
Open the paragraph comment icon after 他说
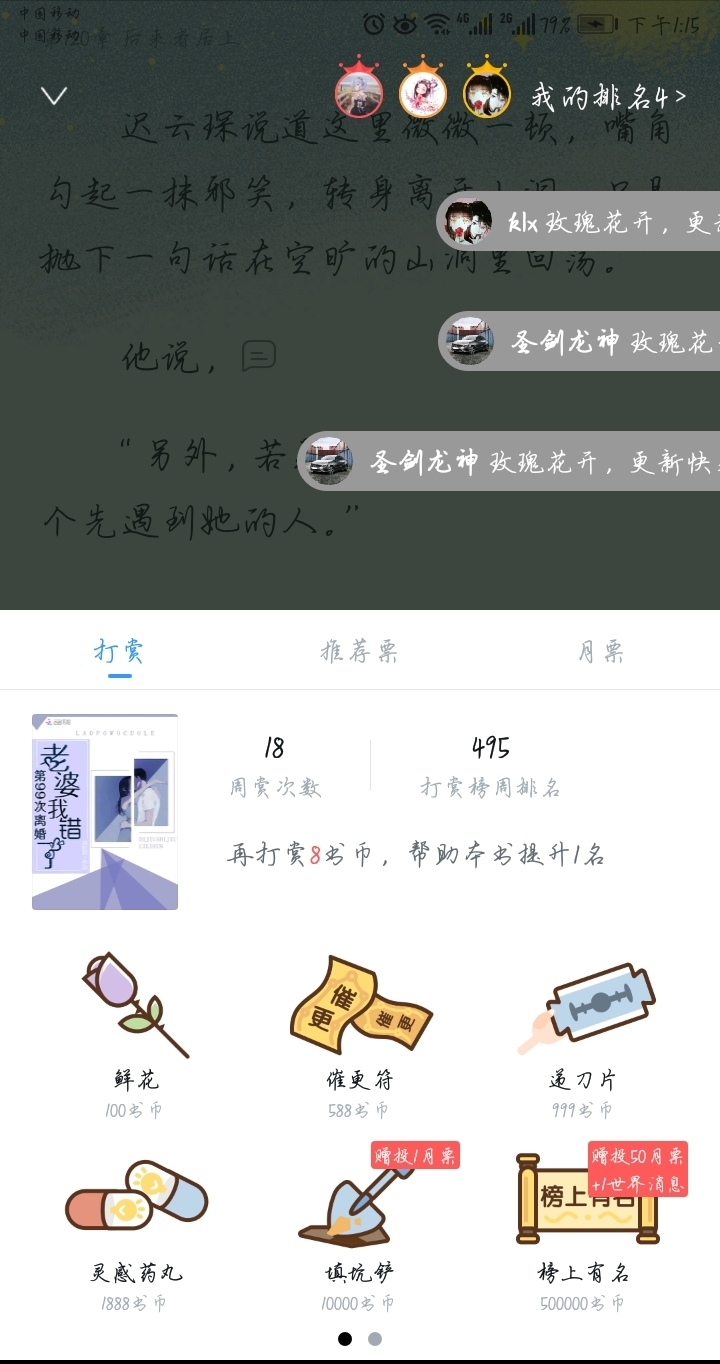tap(259, 356)
